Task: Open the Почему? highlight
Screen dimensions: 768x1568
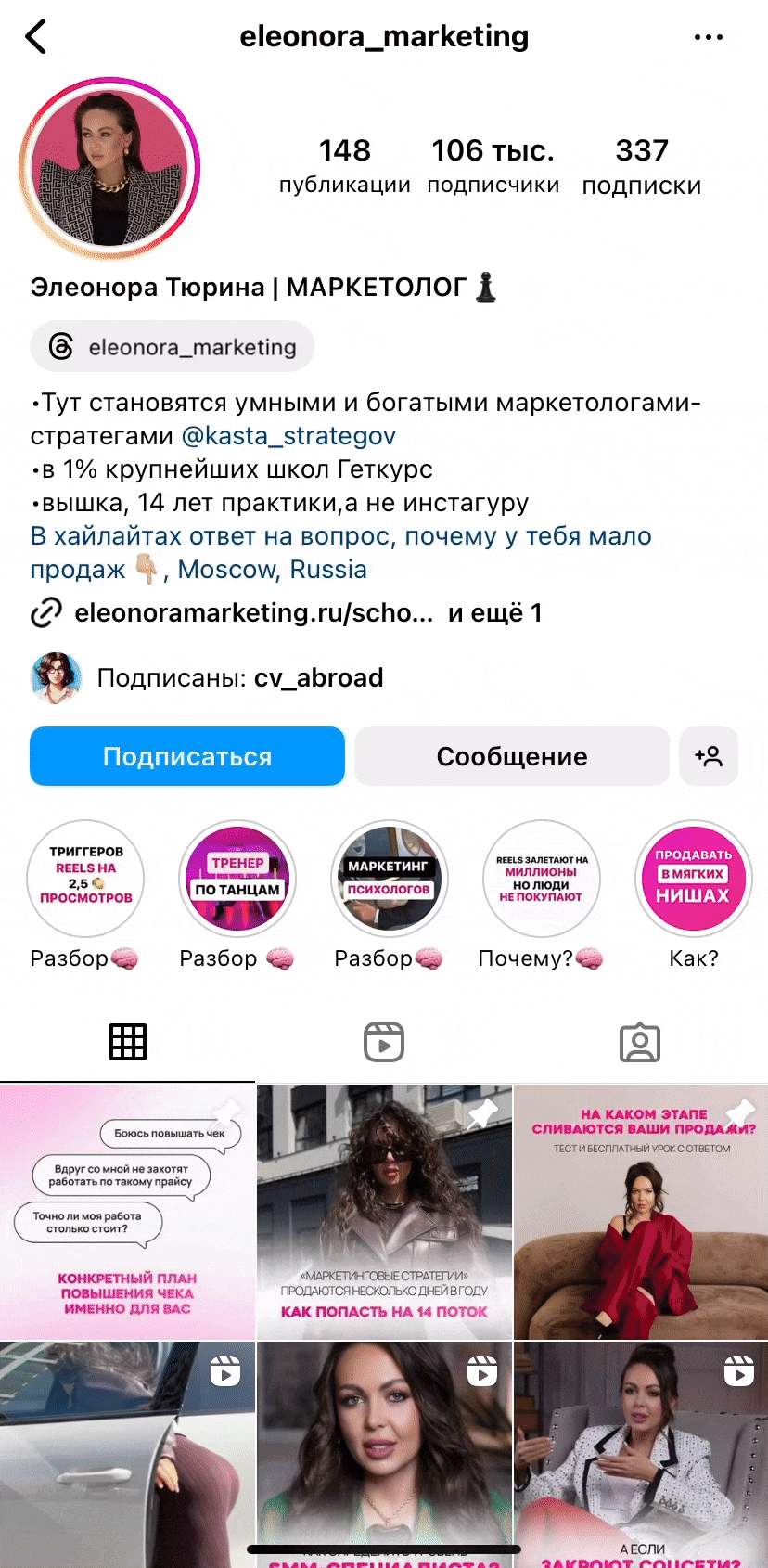Action: pyautogui.click(x=542, y=879)
